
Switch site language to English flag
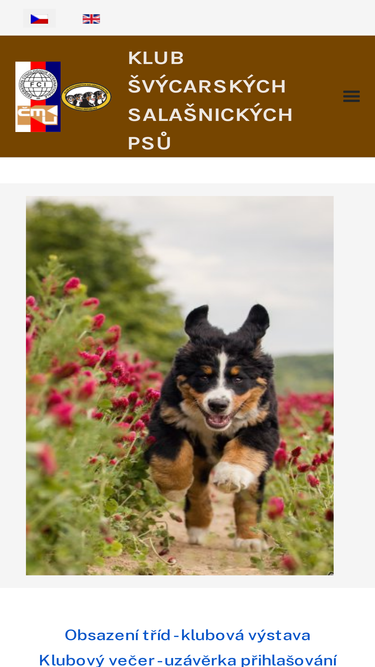pos(91,19)
